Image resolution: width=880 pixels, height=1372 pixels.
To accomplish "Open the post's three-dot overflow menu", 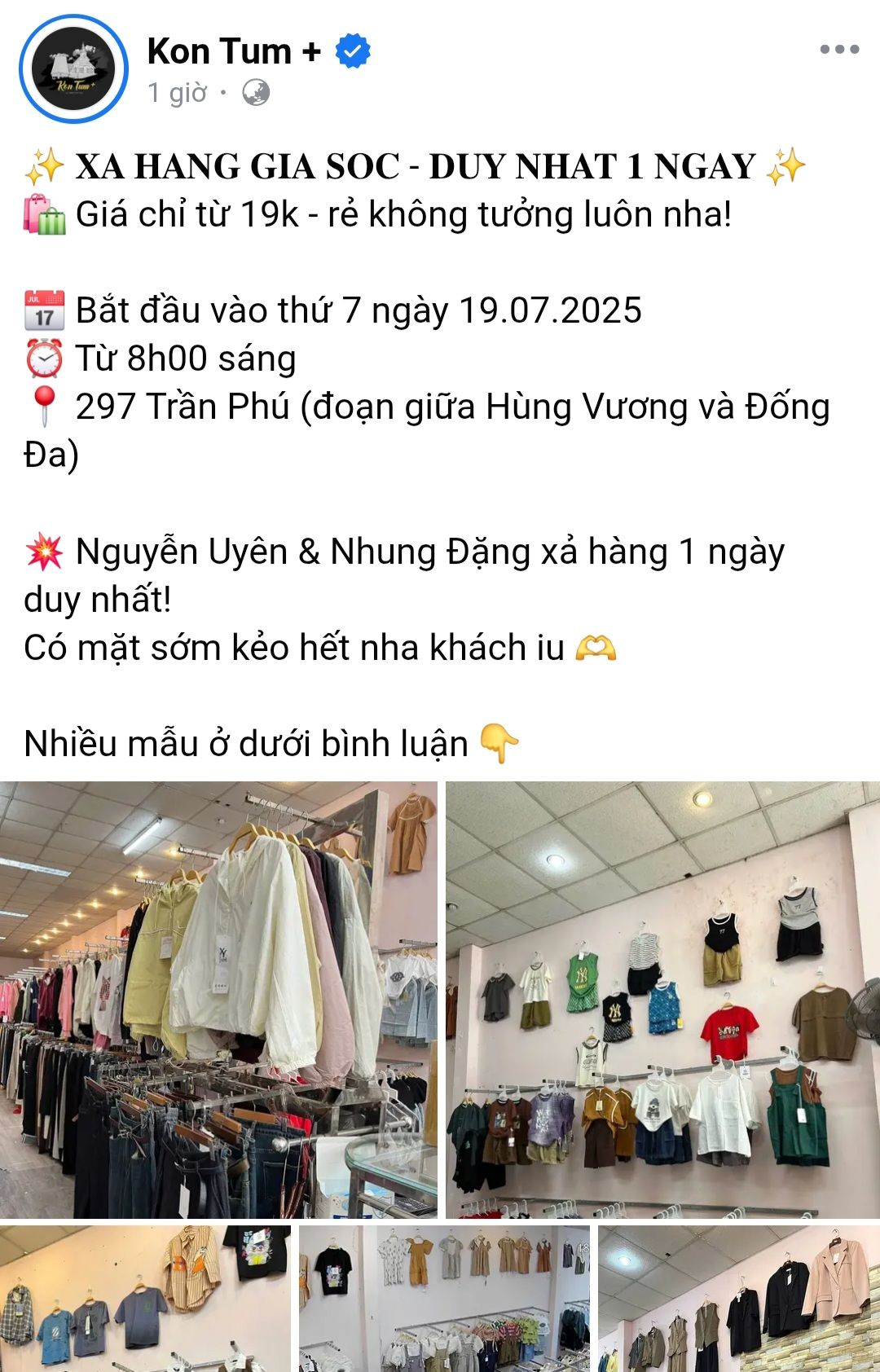I will [x=838, y=50].
